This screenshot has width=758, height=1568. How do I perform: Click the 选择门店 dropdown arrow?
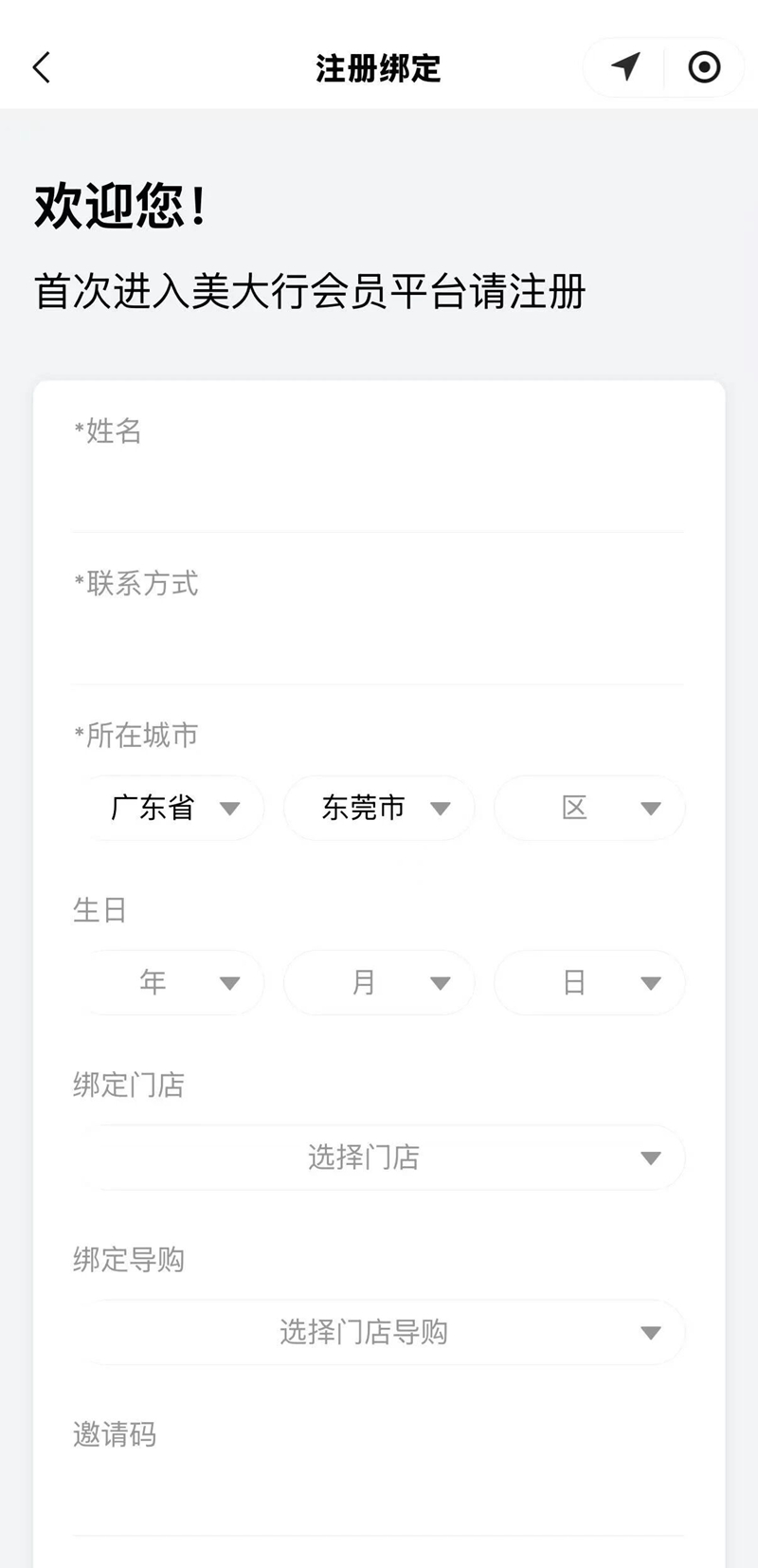650,1158
